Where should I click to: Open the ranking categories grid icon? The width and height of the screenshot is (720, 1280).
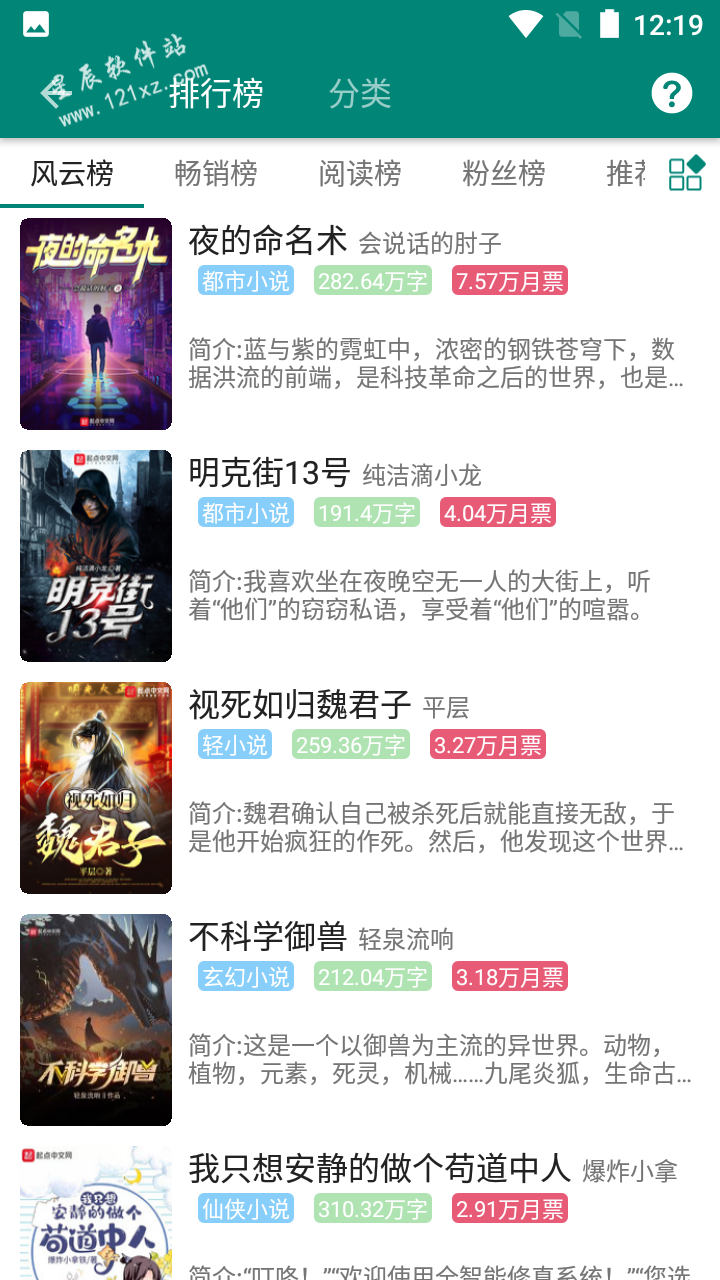[686, 174]
